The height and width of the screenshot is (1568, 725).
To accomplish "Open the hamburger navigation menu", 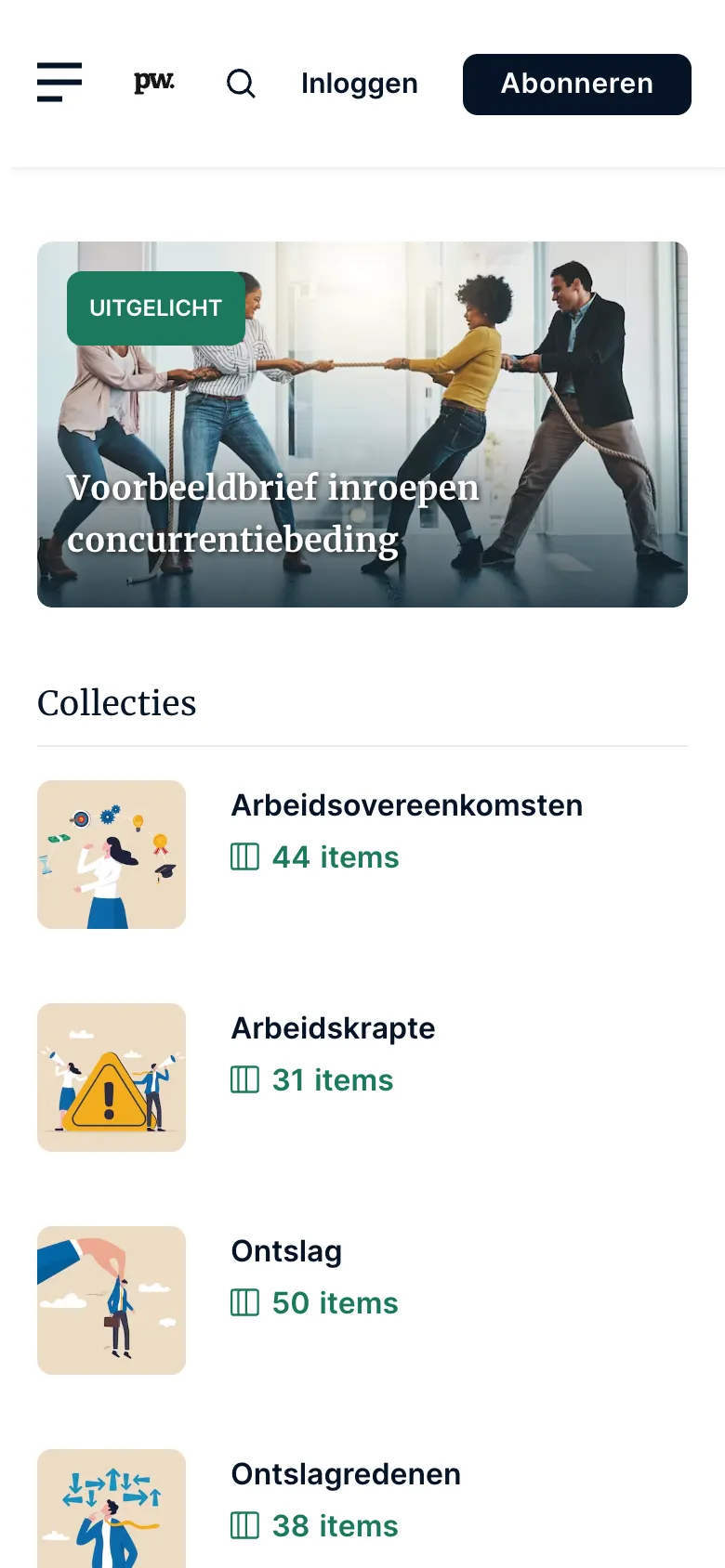I will point(59,84).
